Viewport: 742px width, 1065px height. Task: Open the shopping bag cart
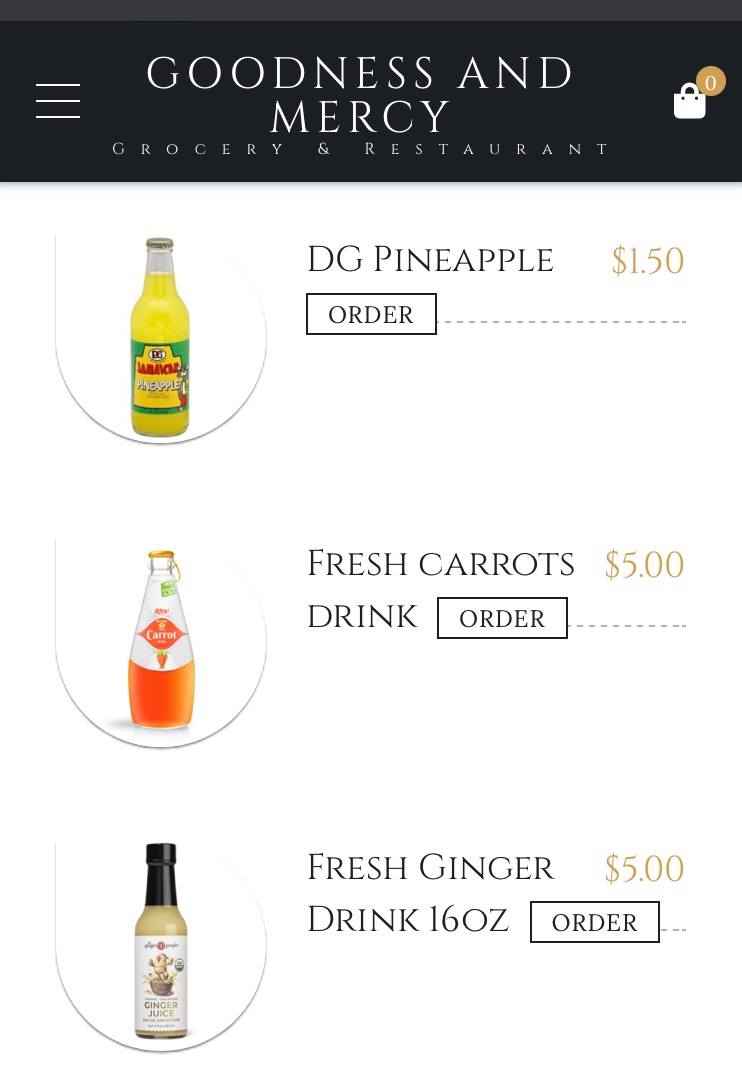tap(690, 101)
